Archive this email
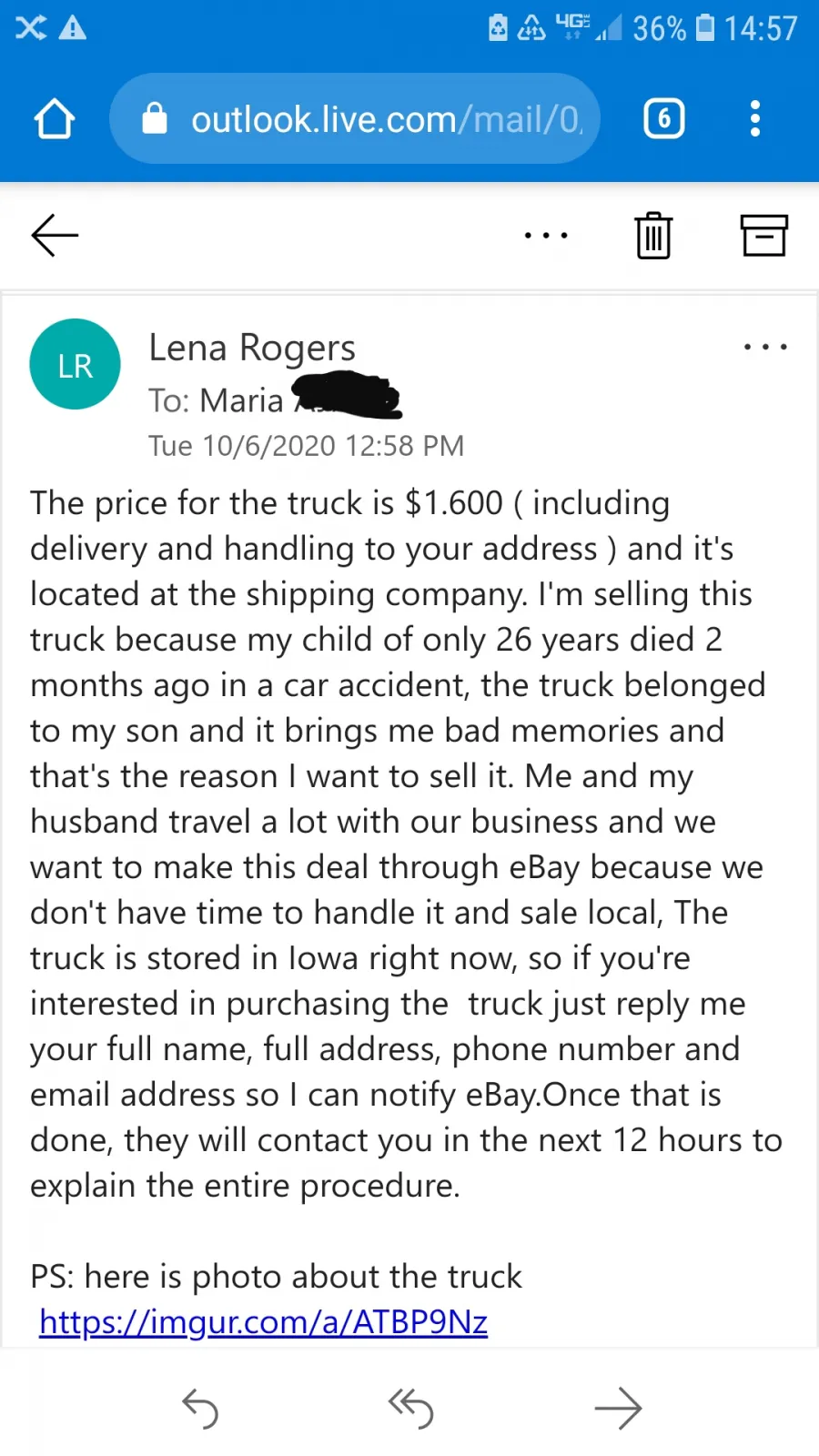This screenshot has width=819, height=1456. pyautogui.click(x=763, y=236)
